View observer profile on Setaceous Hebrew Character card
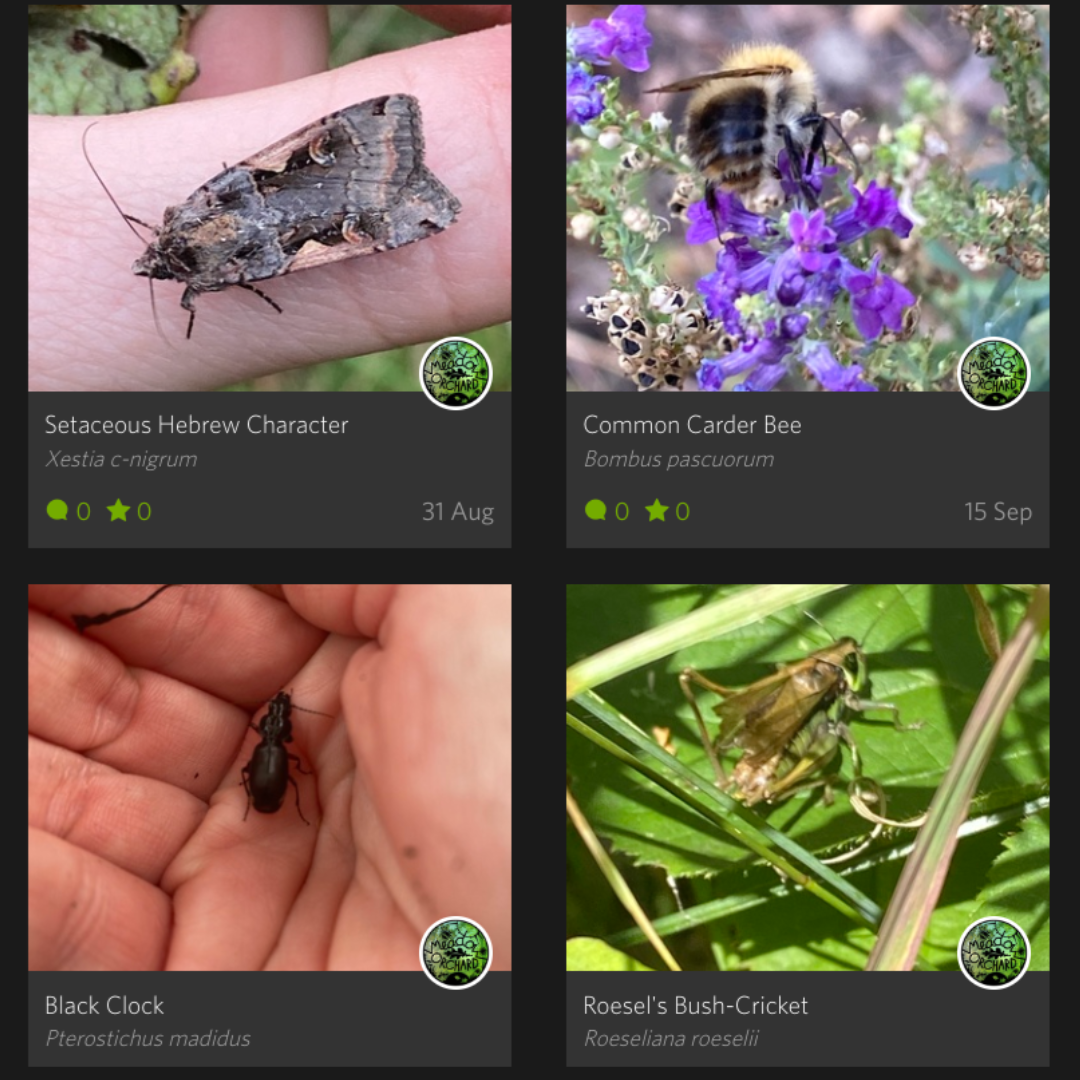Screen dimensions: 1080x1080 456,374
